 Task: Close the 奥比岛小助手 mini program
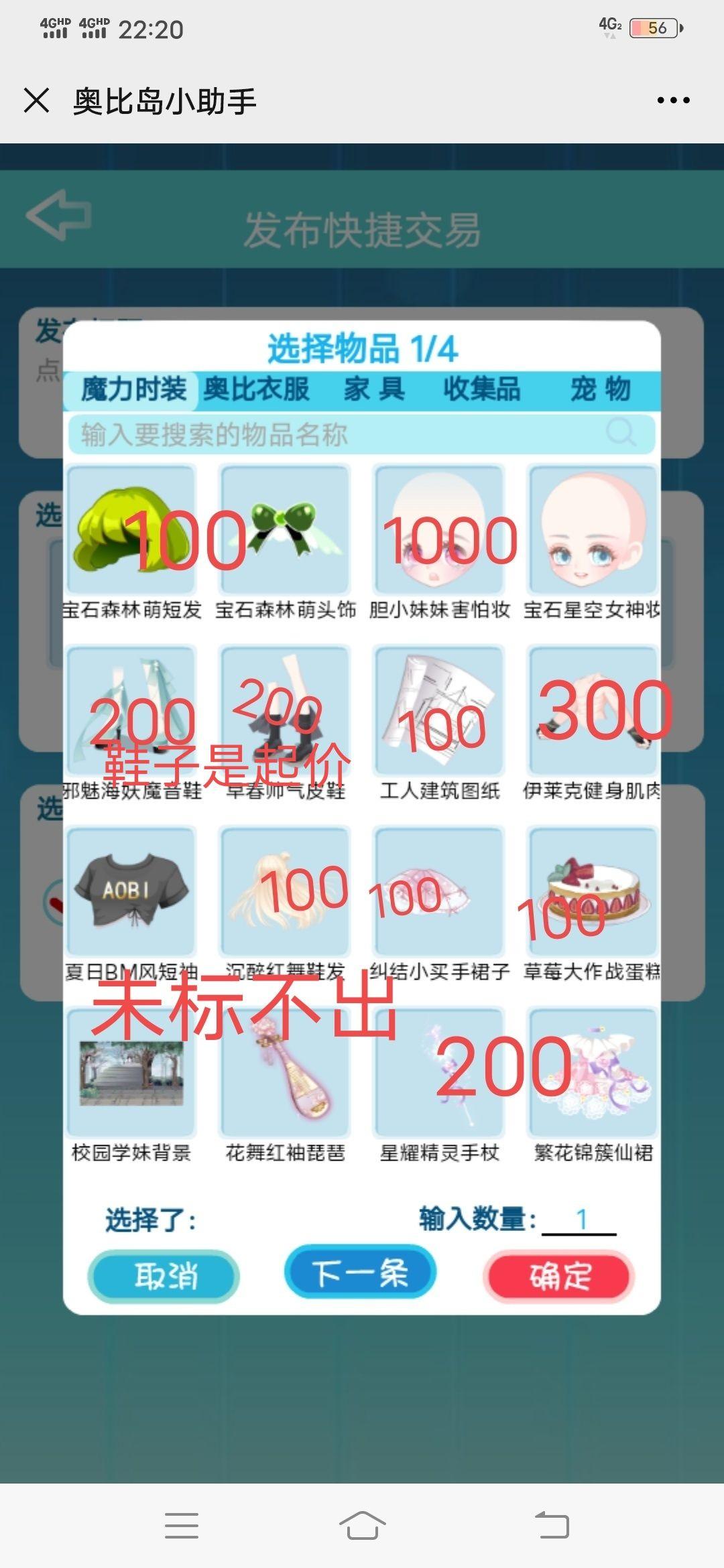37,101
